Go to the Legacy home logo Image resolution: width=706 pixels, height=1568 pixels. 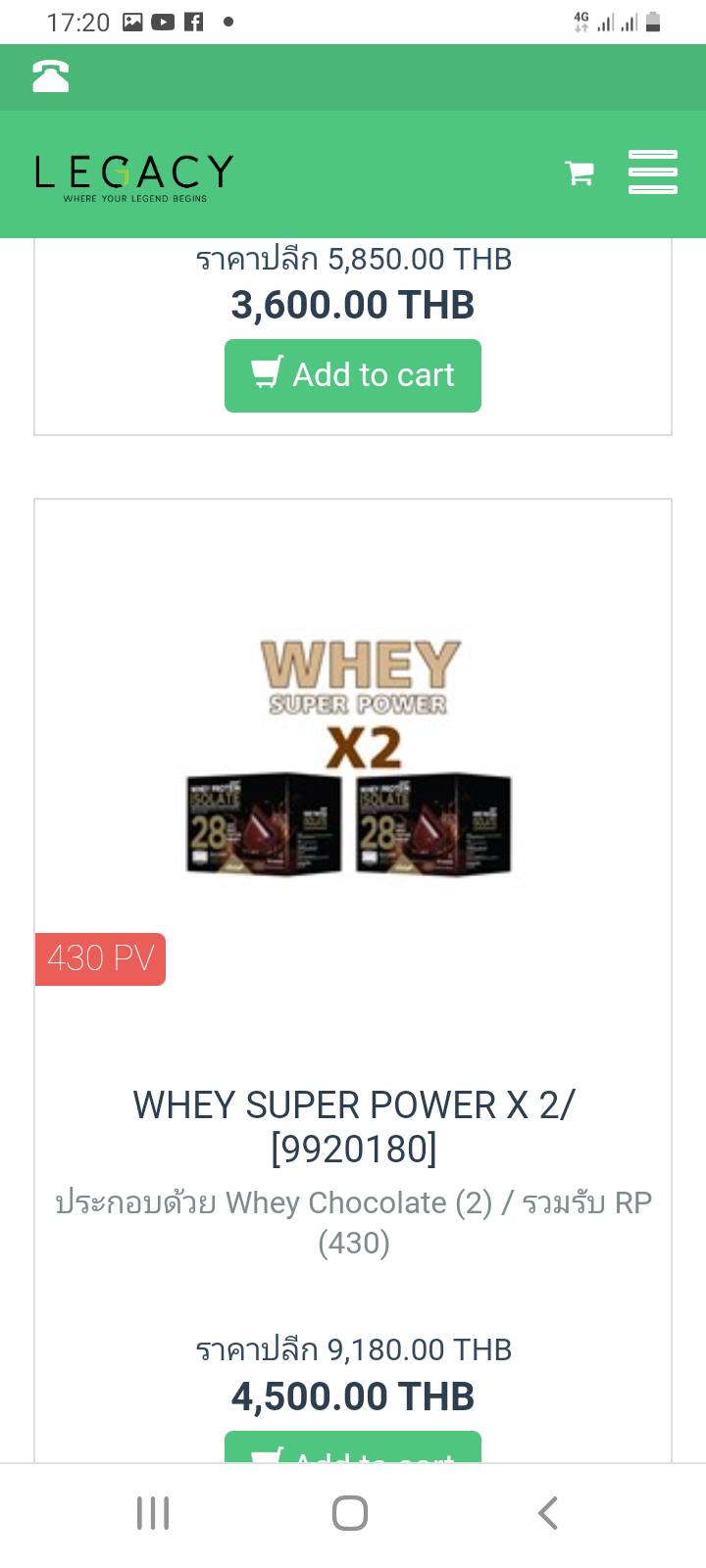[x=134, y=177]
